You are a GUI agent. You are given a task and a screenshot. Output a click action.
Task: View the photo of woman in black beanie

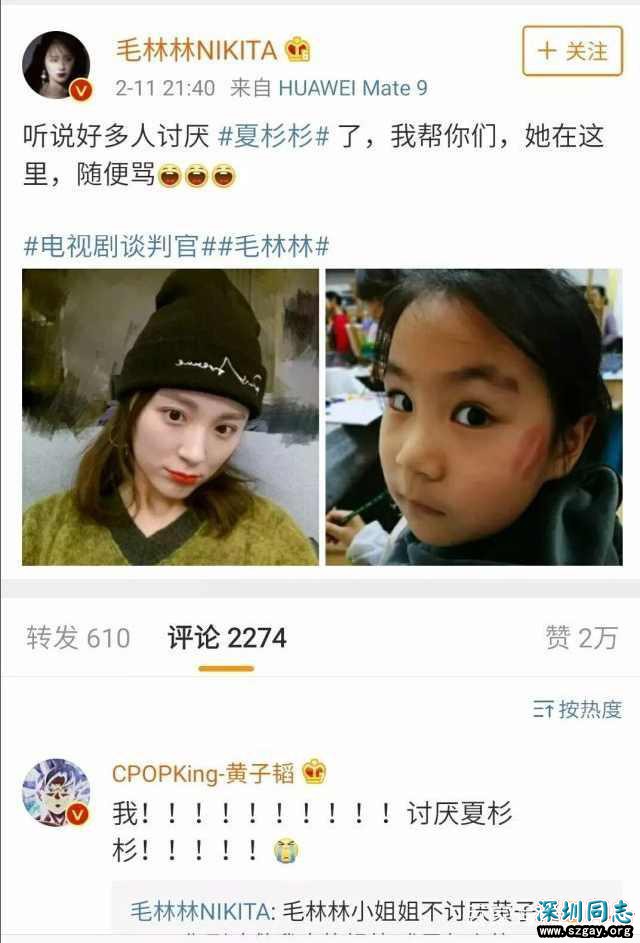coord(170,417)
